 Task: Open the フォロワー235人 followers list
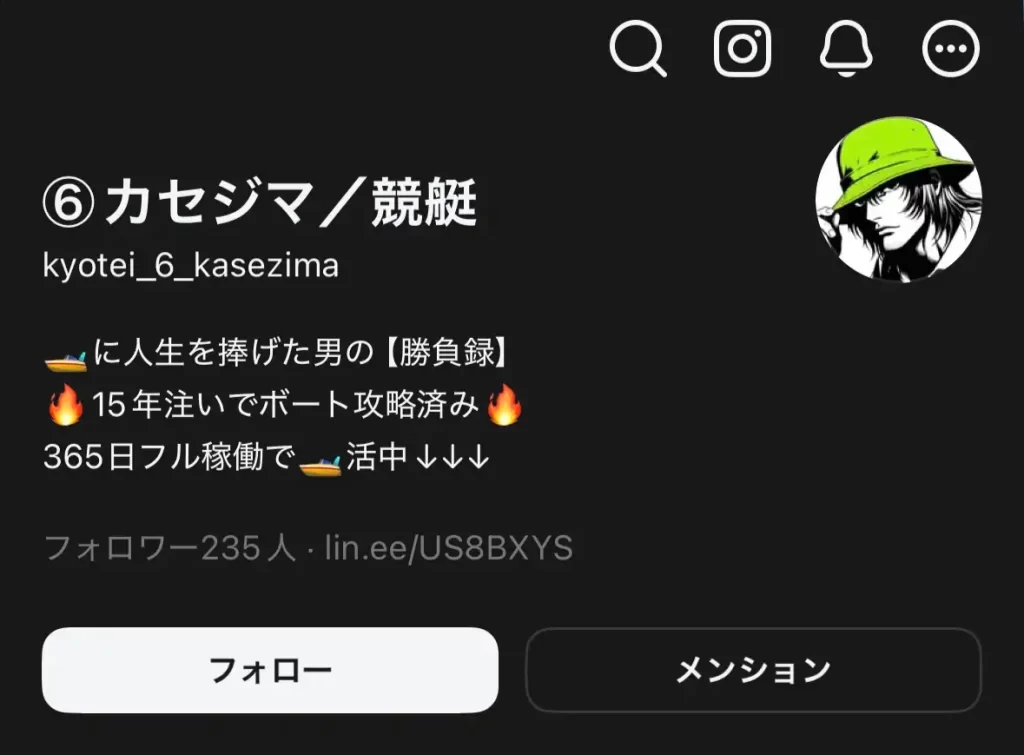170,548
